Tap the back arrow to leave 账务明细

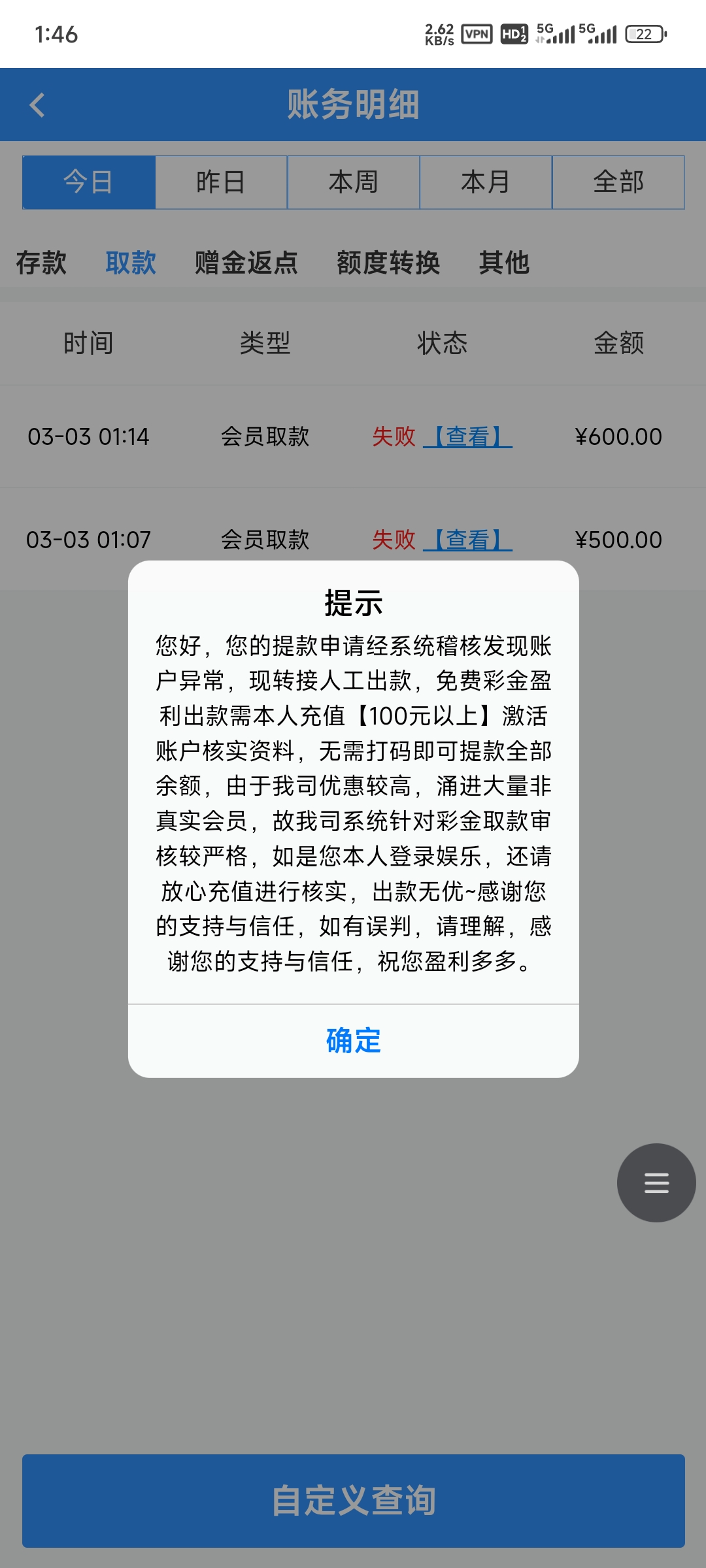point(37,105)
